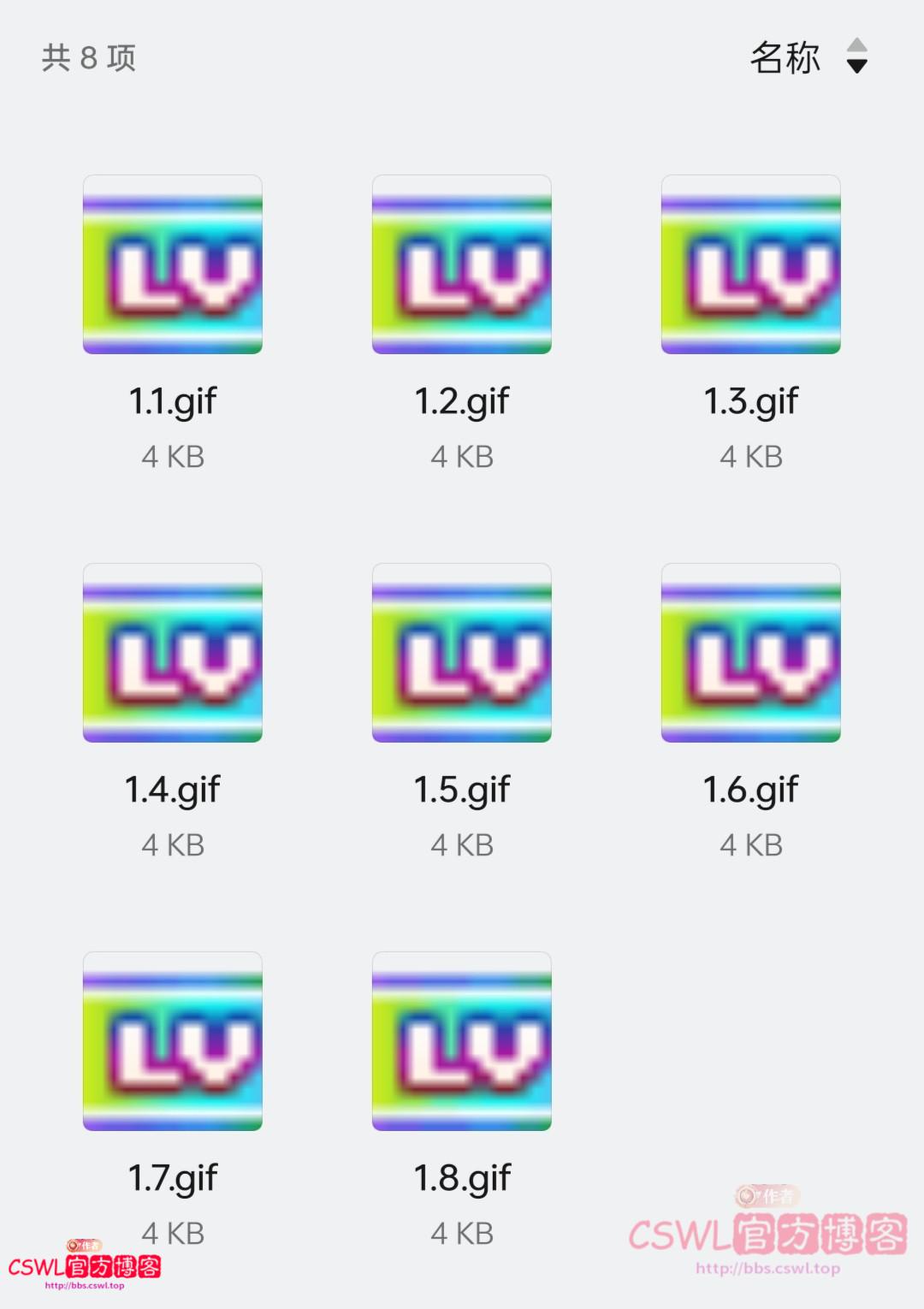Open the file 1.3.gif
The height and width of the screenshot is (1309, 924).
pyautogui.click(x=751, y=264)
